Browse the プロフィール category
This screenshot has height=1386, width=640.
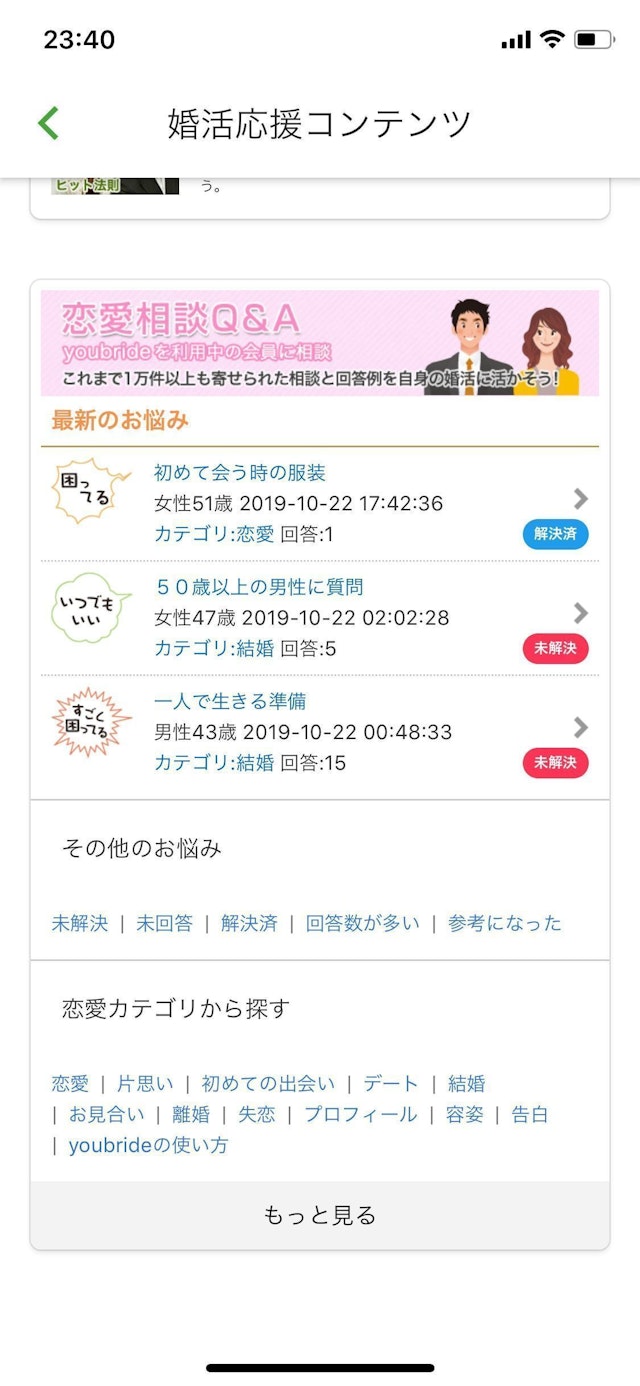pos(360,1114)
